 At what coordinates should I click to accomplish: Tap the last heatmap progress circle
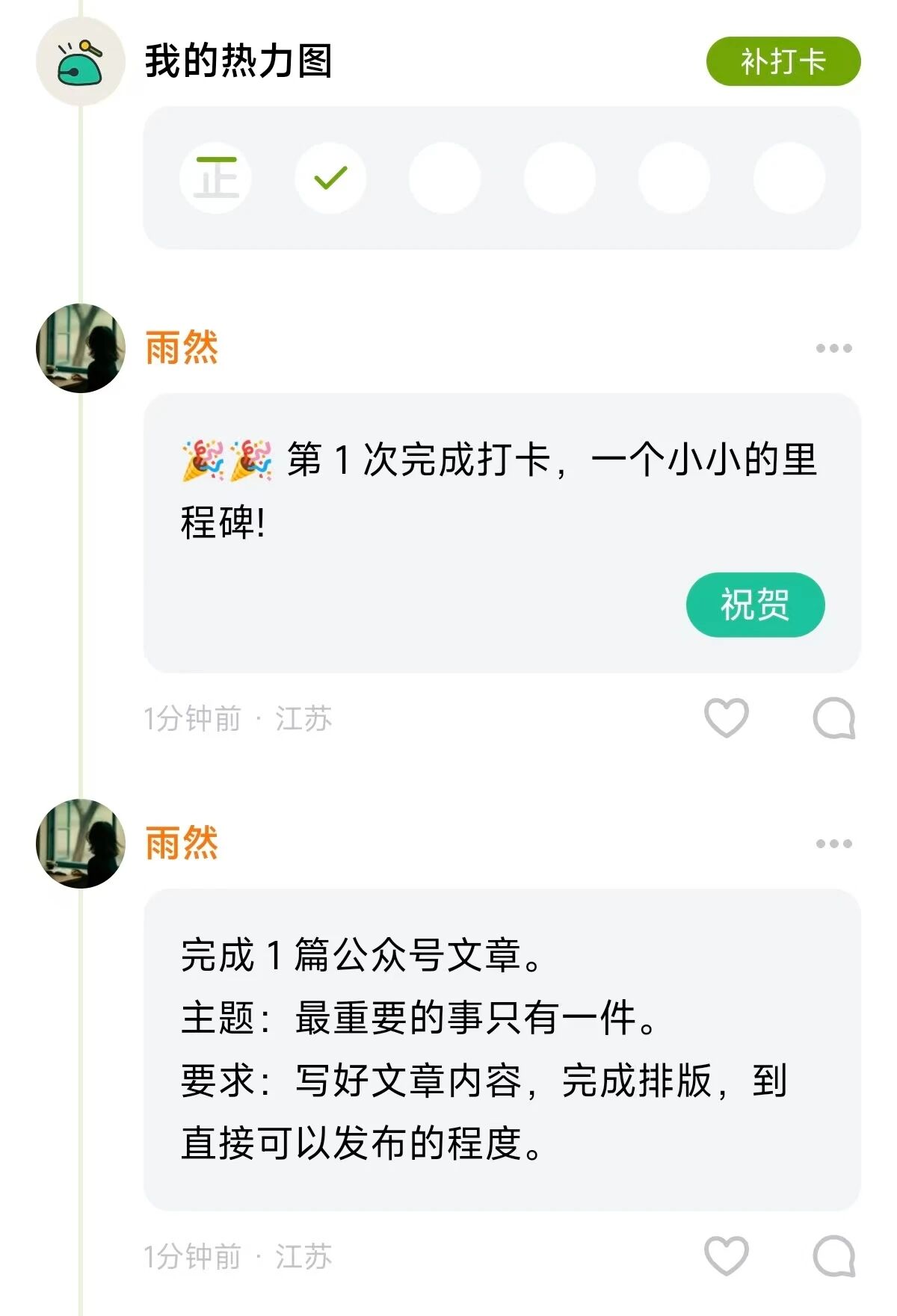click(x=791, y=178)
